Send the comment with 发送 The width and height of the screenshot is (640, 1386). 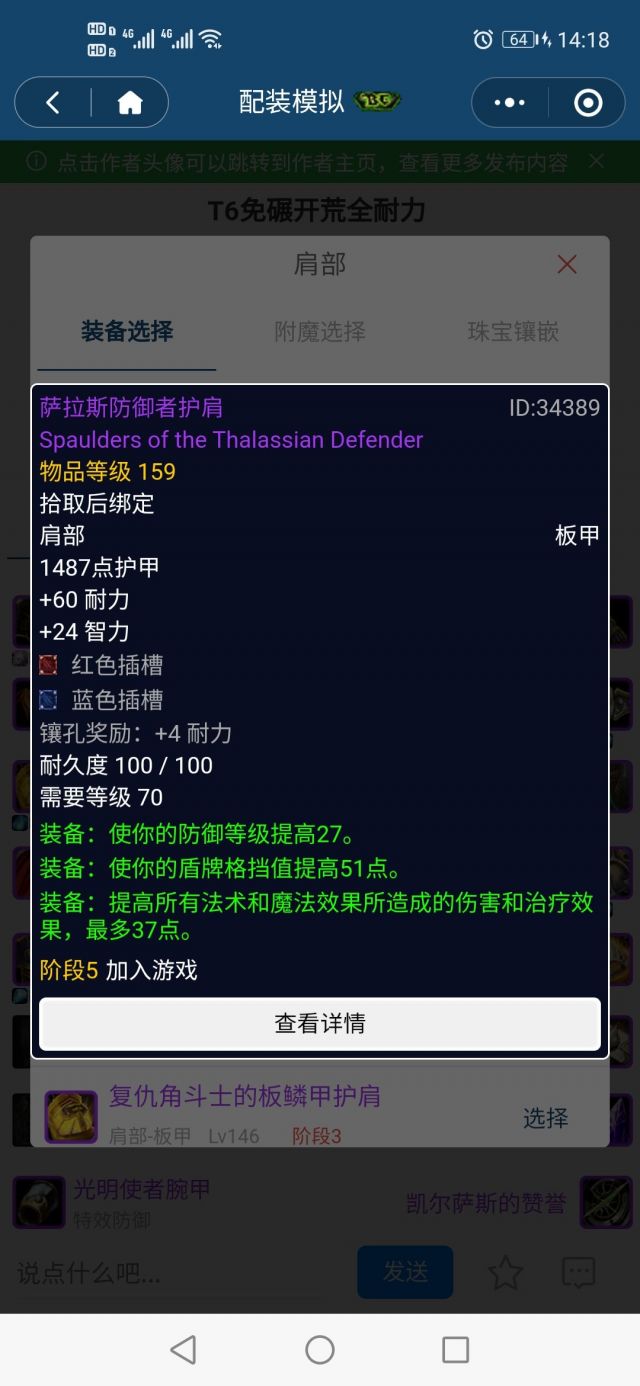(x=405, y=1272)
